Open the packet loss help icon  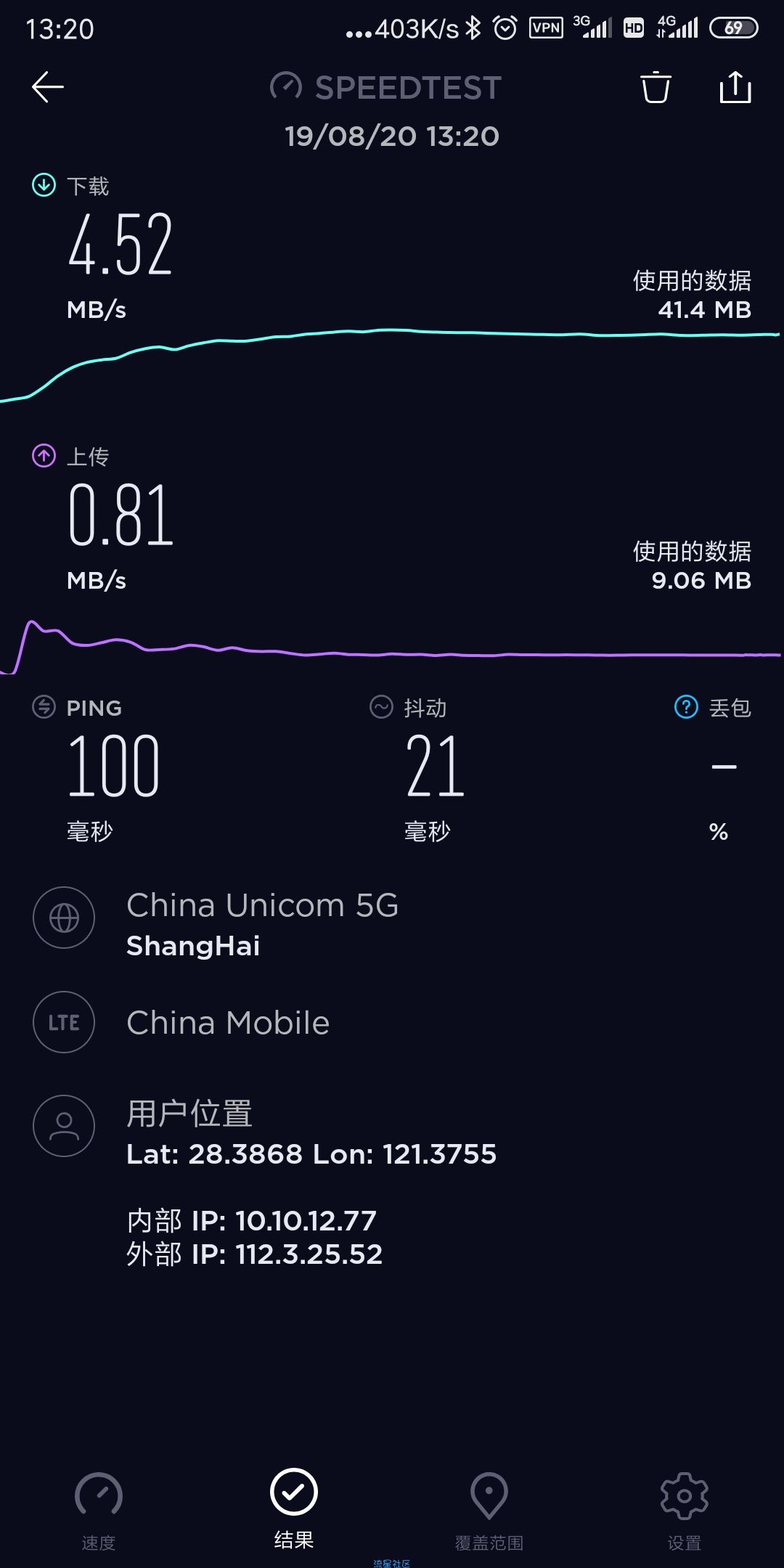686,706
